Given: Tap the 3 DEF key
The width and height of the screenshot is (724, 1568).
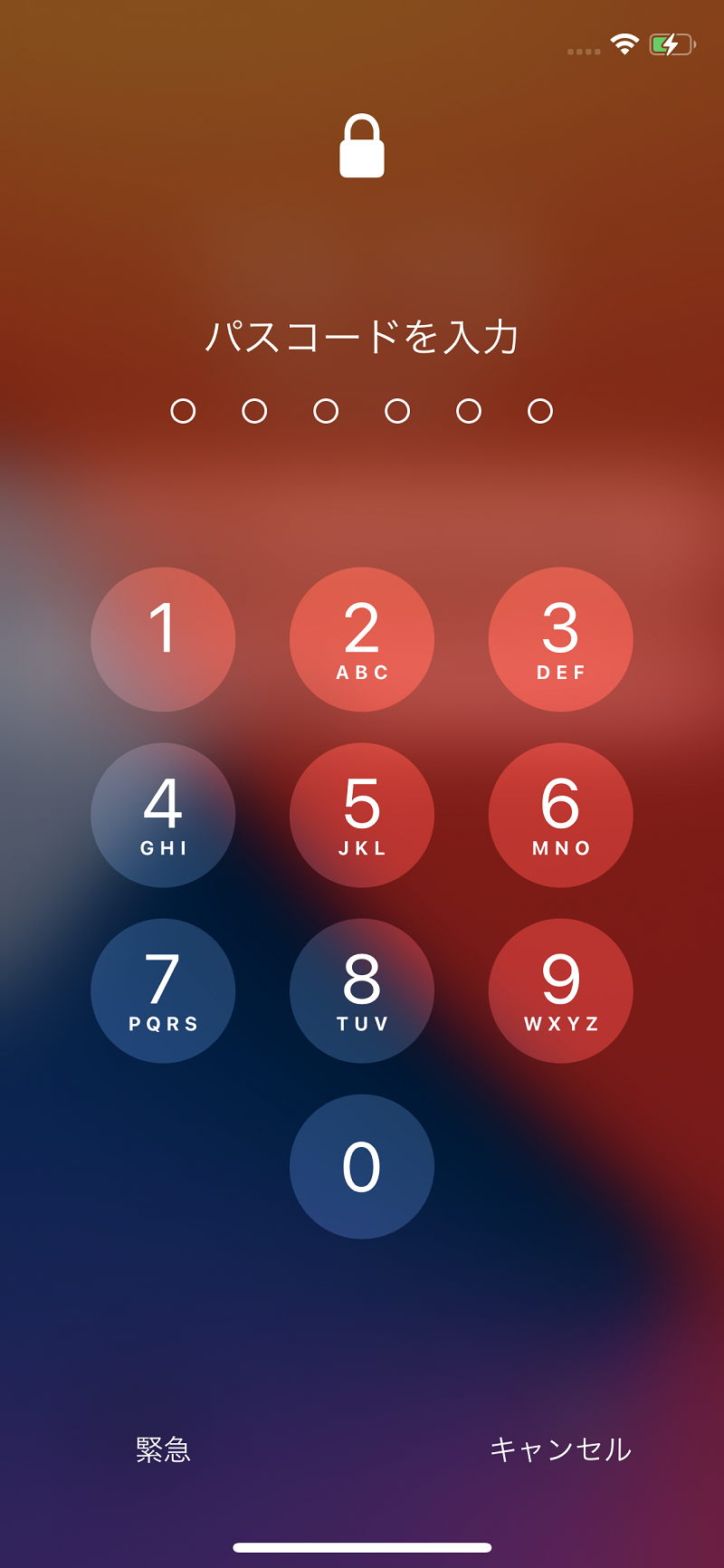Looking at the screenshot, I should click(560, 639).
